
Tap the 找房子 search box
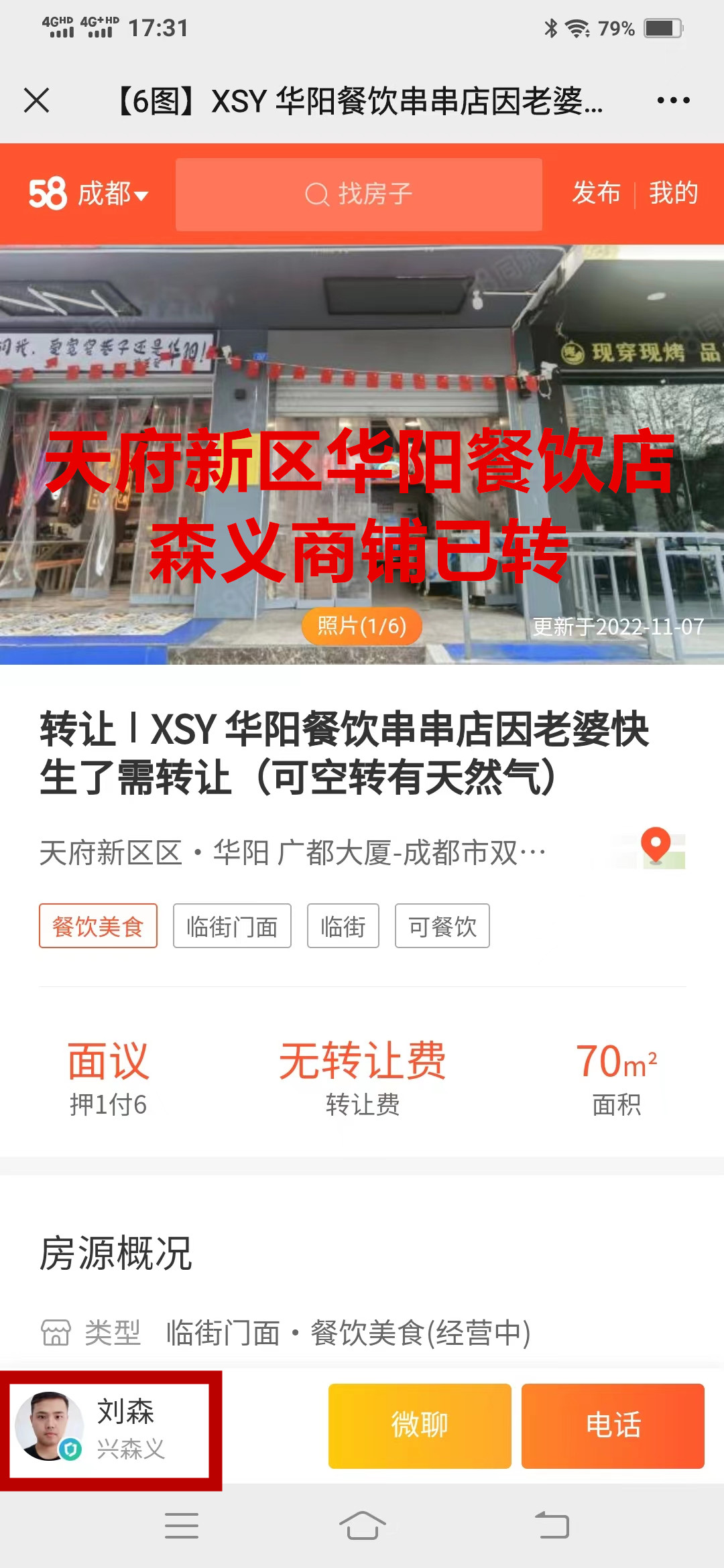[x=359, y=194]
